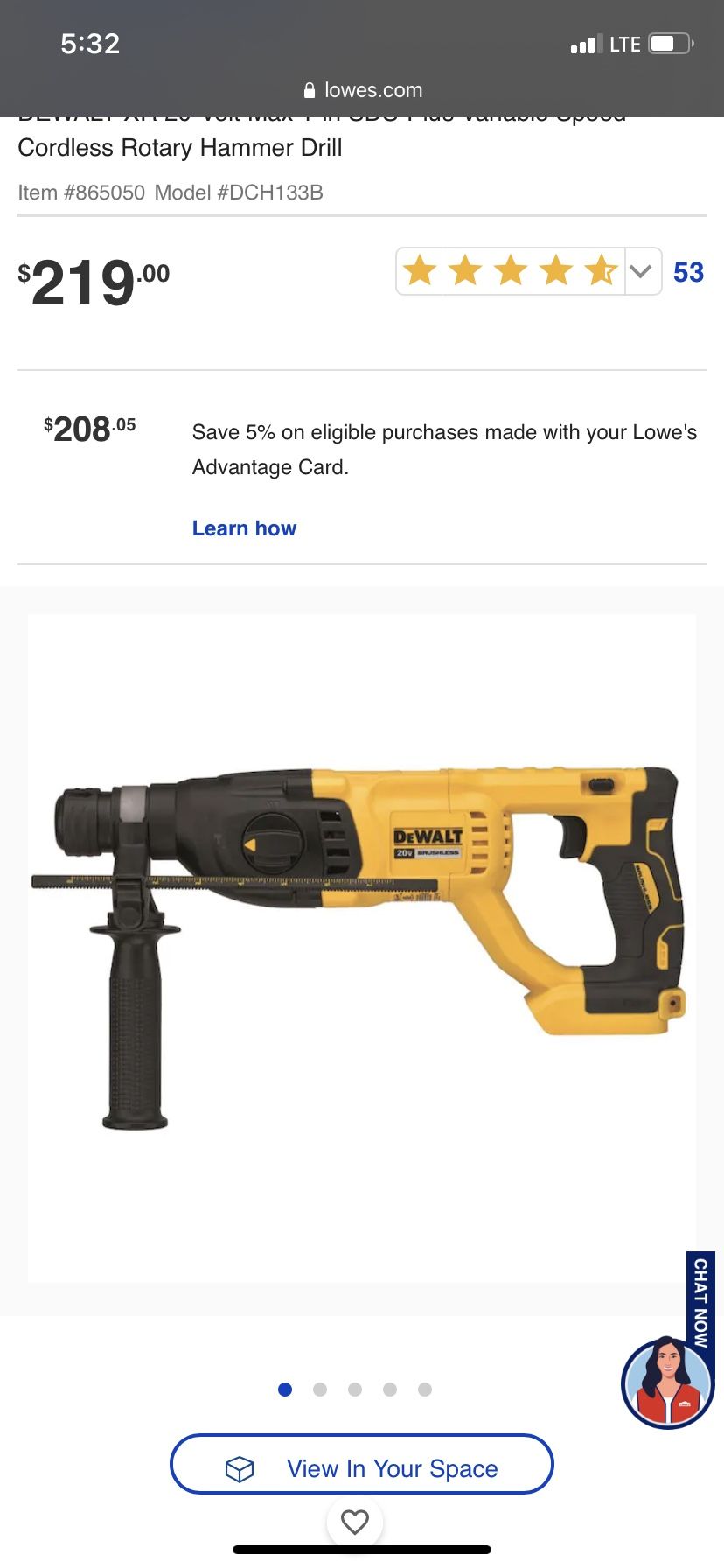Tap the heart icon to favorite this drill
The height and width of the screenshot is (1568, 724).
354,1522
